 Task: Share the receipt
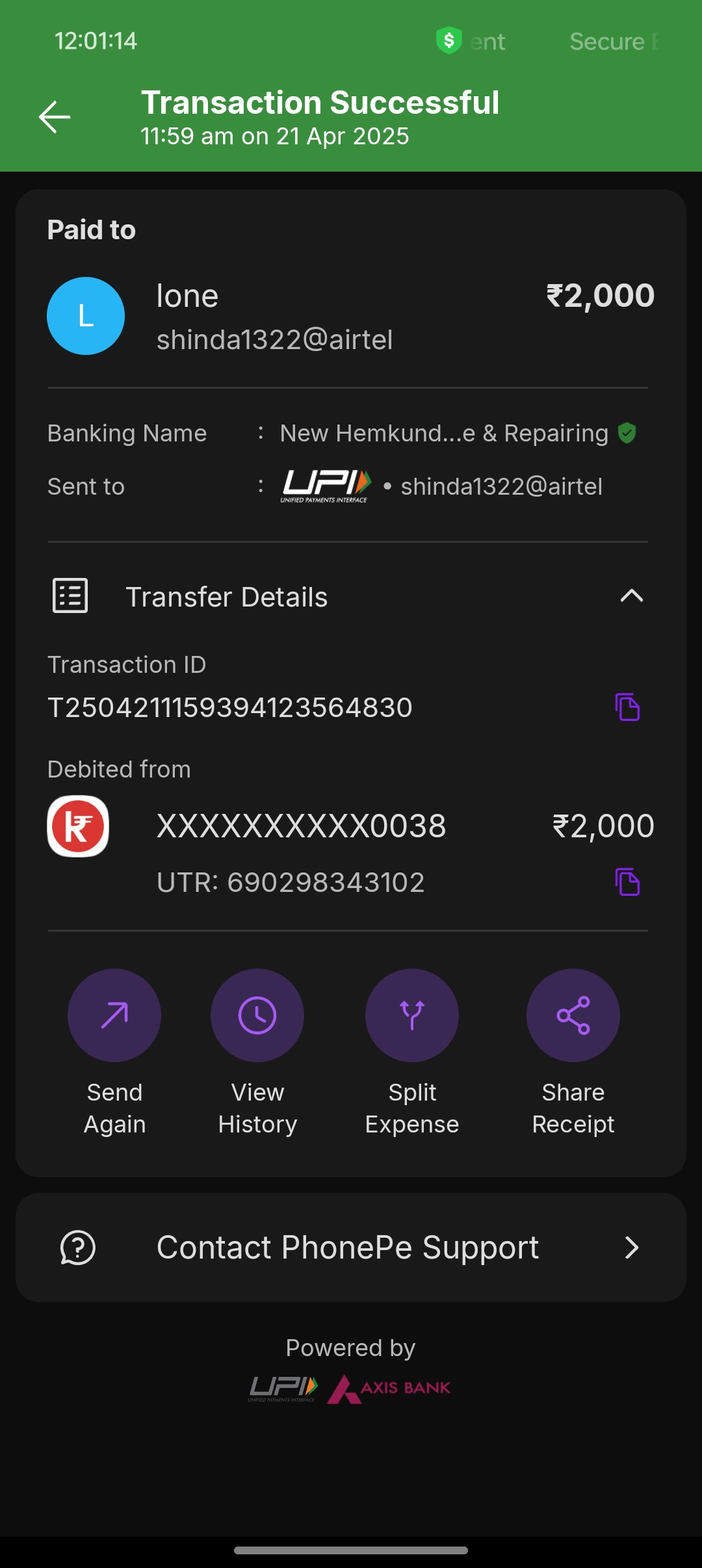(573, 1015)
